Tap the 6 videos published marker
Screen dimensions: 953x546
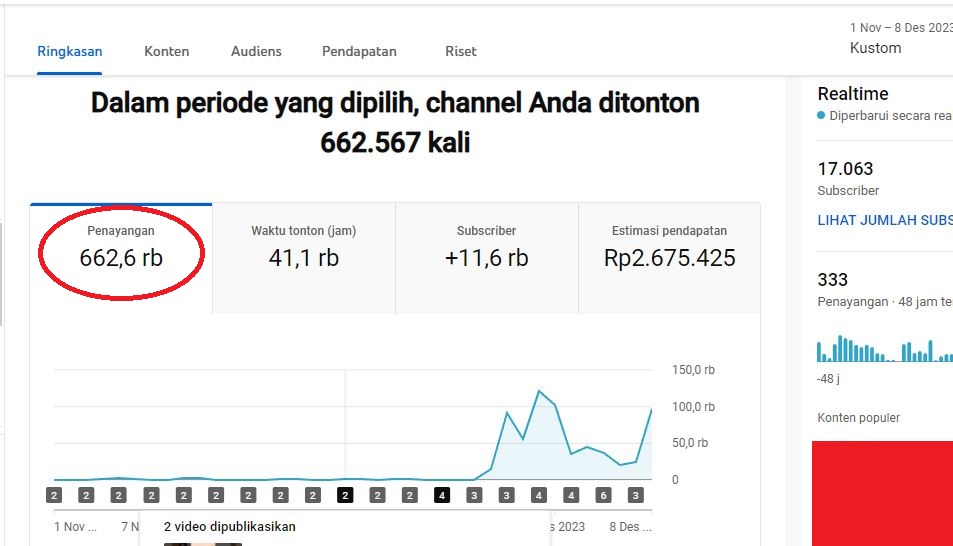point(603,495)
